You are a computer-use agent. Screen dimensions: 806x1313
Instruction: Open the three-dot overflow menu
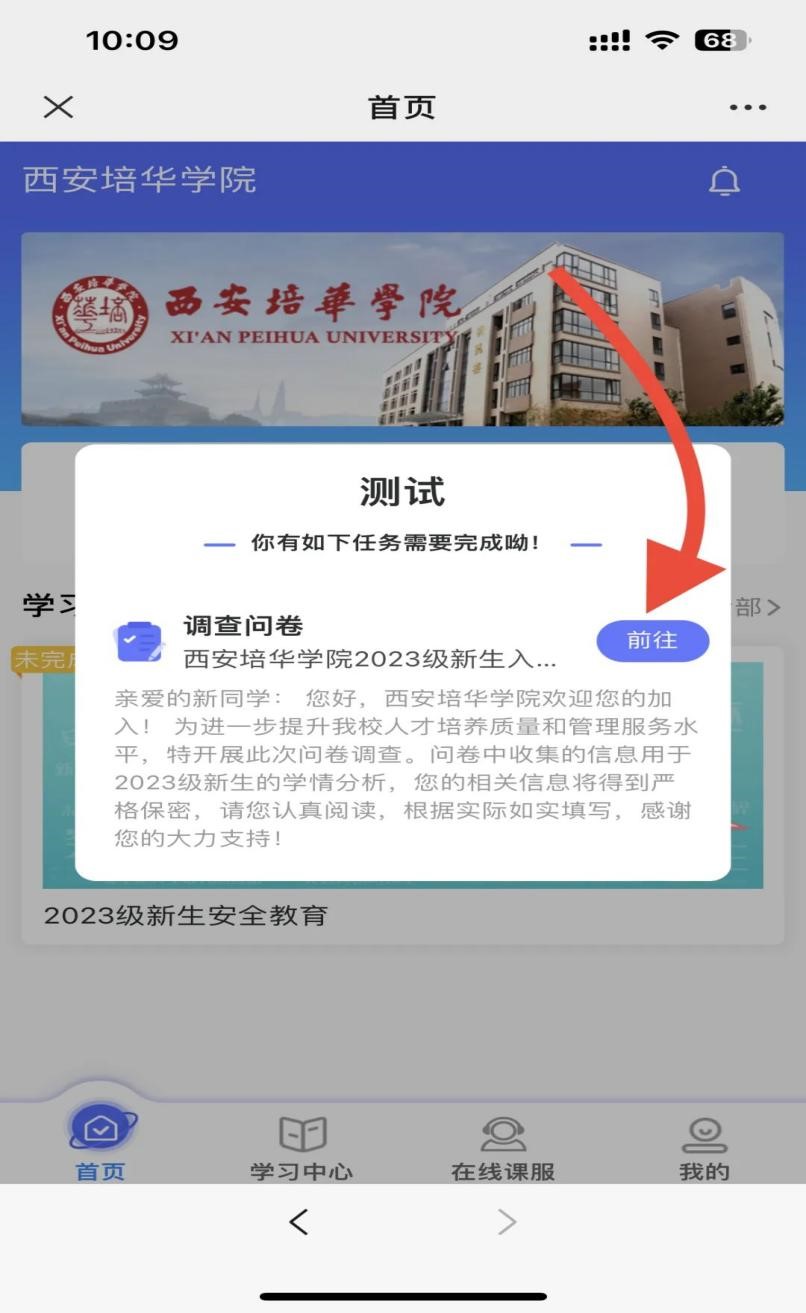[x=747, y=107]
